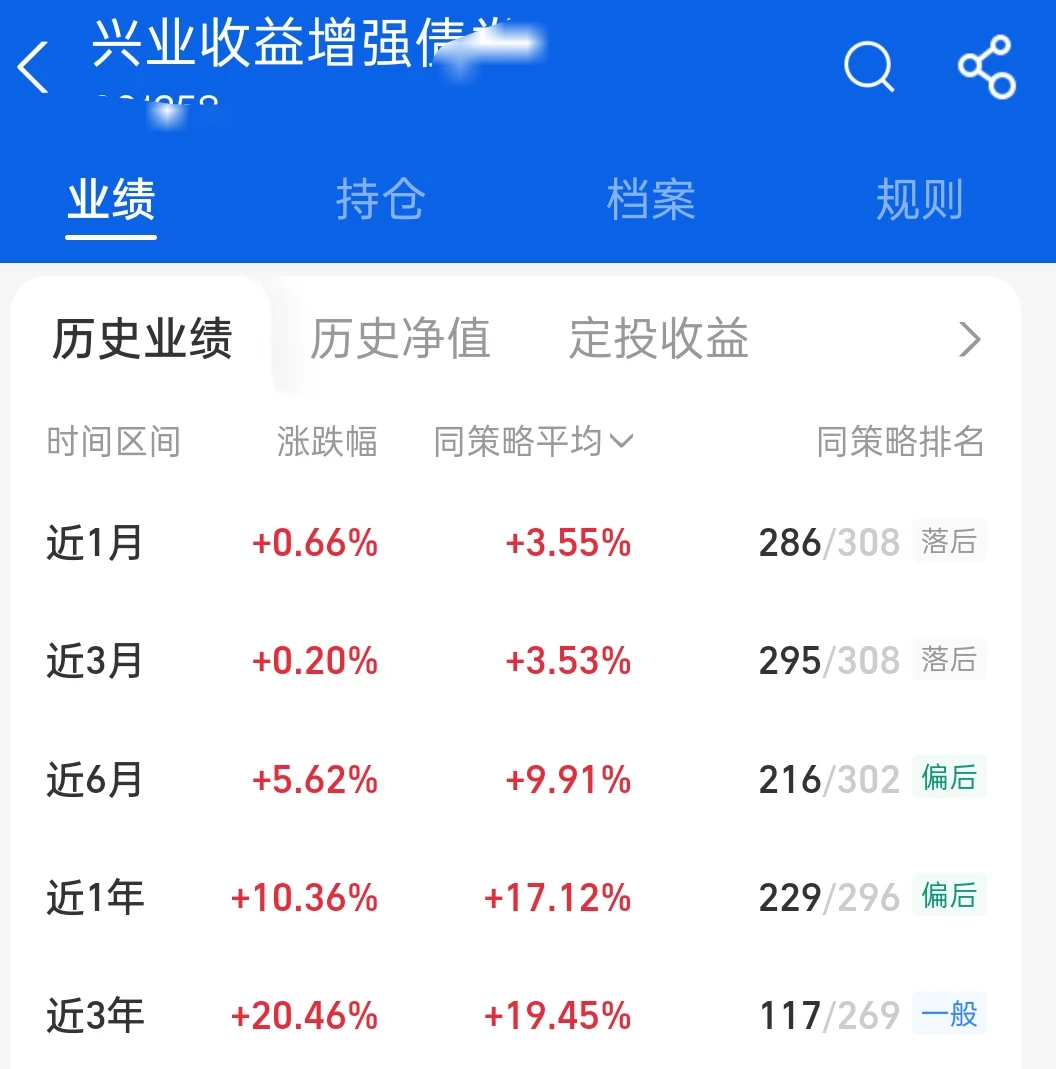Viewport: 1056px width, 1069px height.
Task: Tap the share icon
Action: (987, 66)
